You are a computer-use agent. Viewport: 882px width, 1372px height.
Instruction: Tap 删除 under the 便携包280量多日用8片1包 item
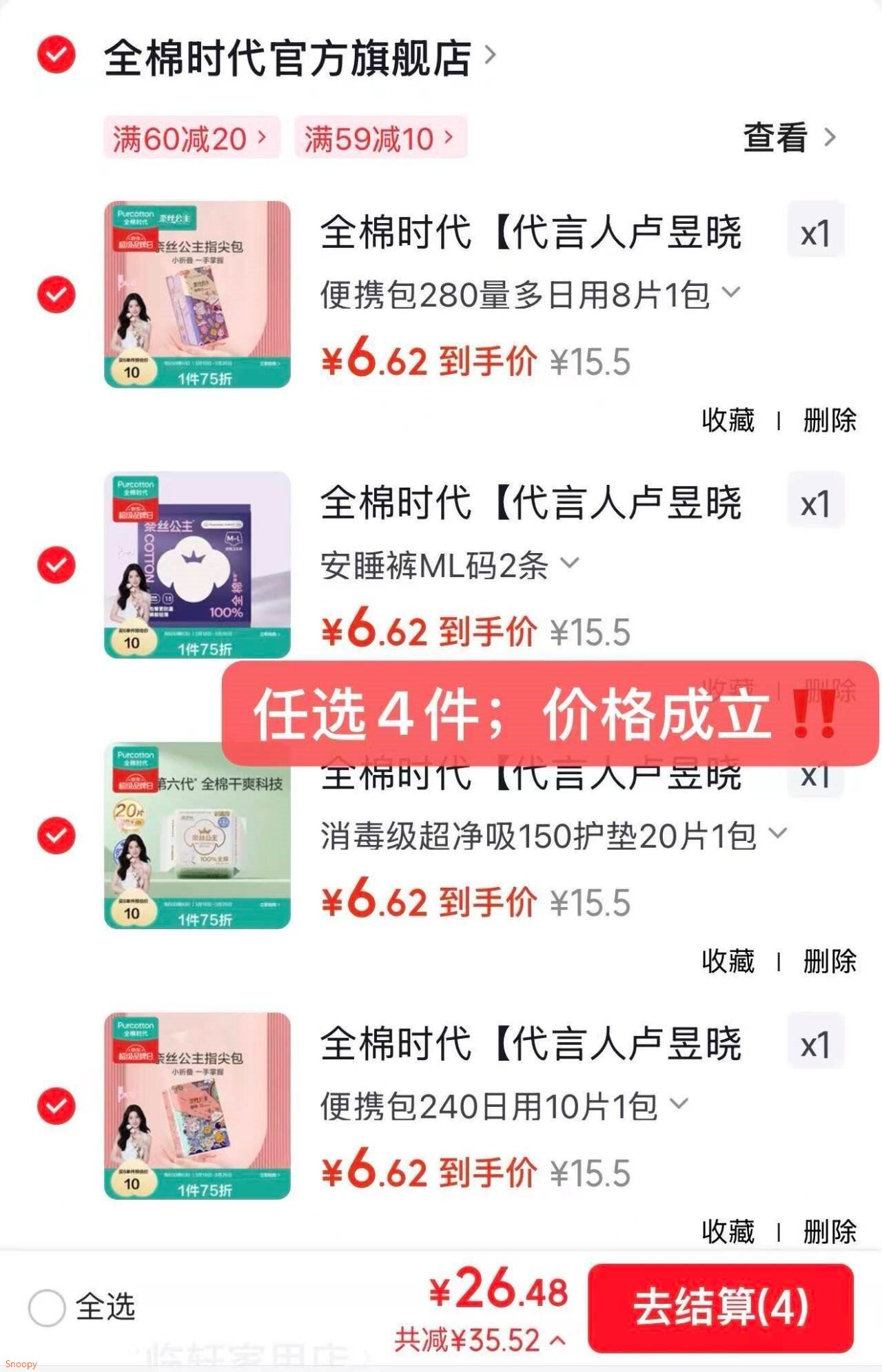point(830,420)
